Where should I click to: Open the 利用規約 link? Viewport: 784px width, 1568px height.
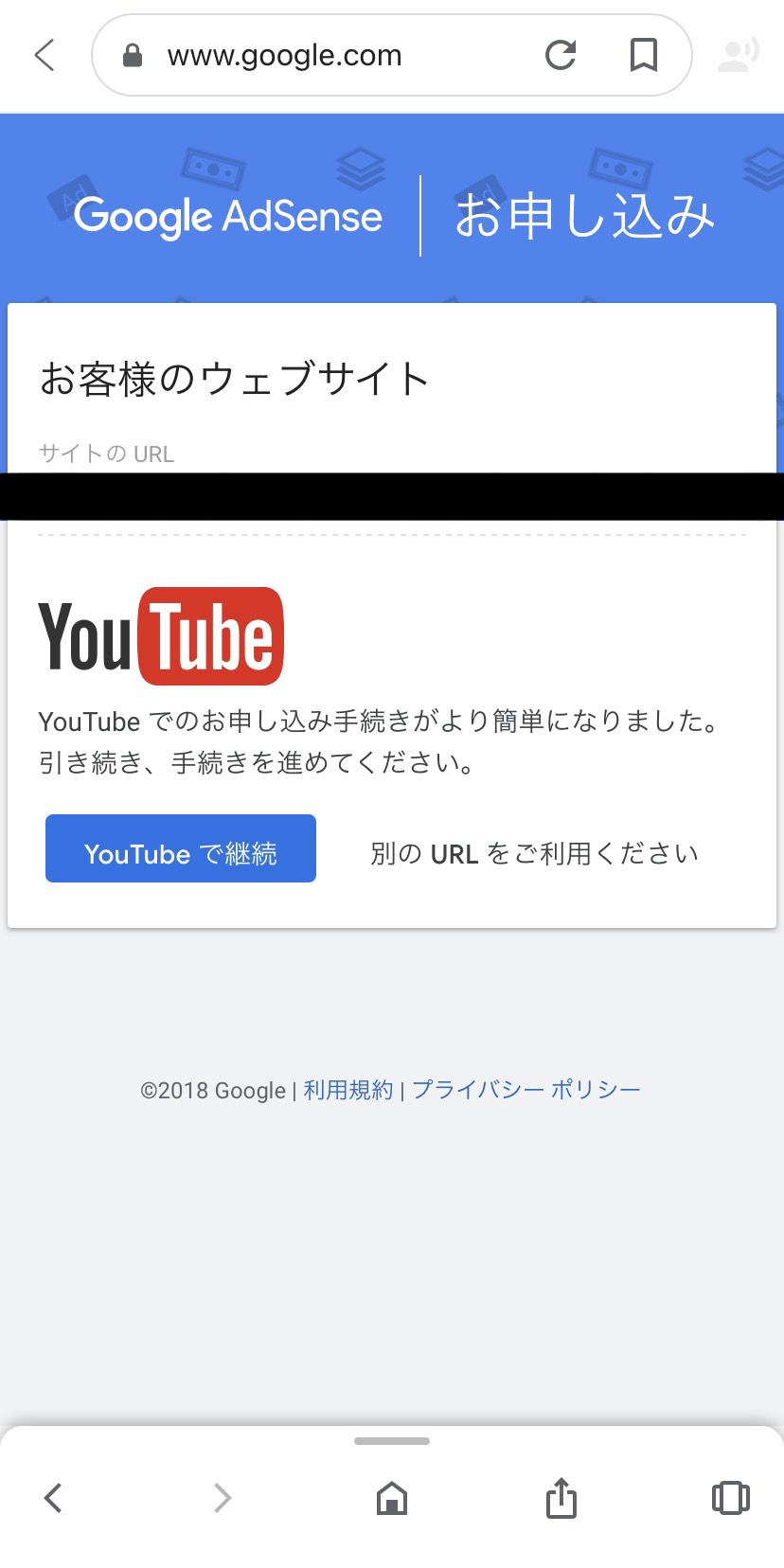point(347,1090)
